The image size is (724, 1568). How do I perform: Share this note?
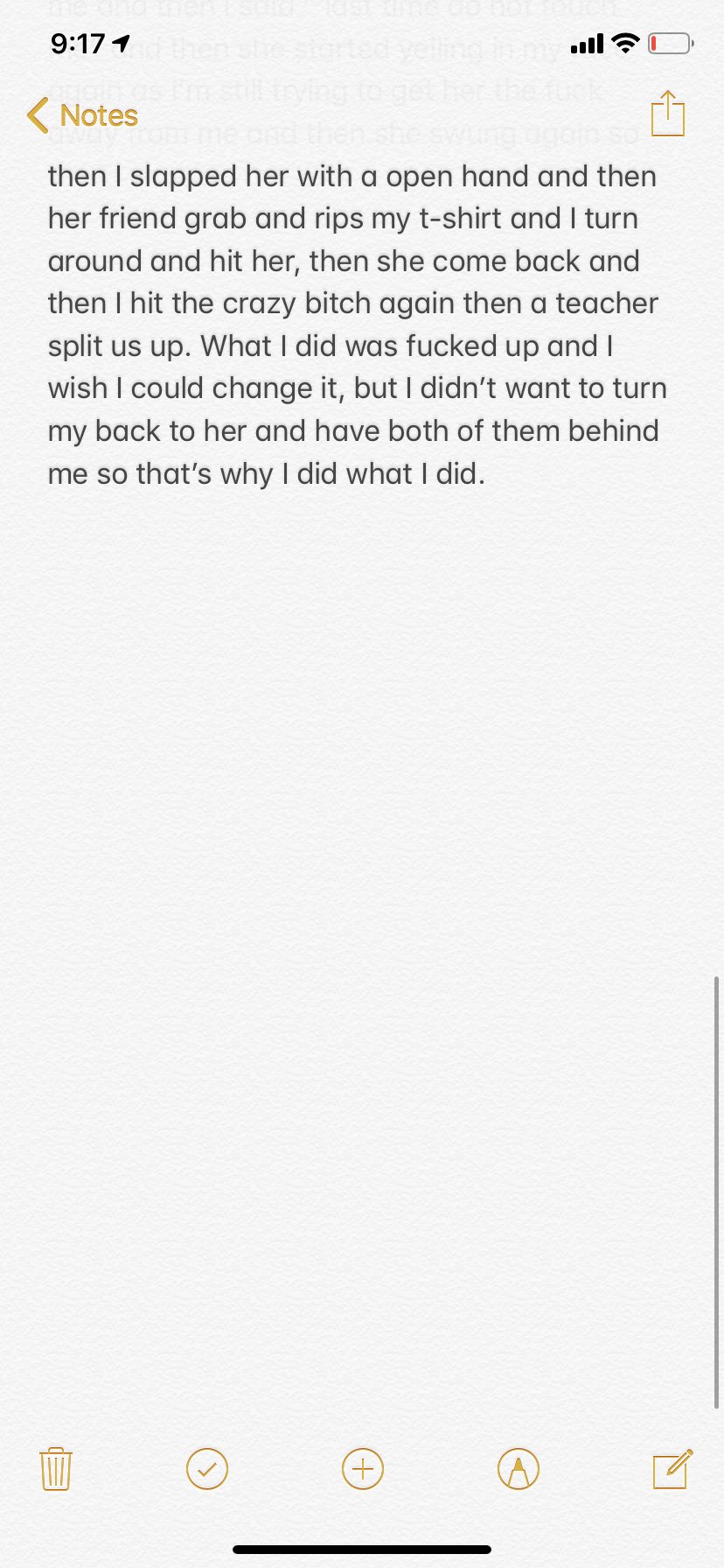coord(667,115)
